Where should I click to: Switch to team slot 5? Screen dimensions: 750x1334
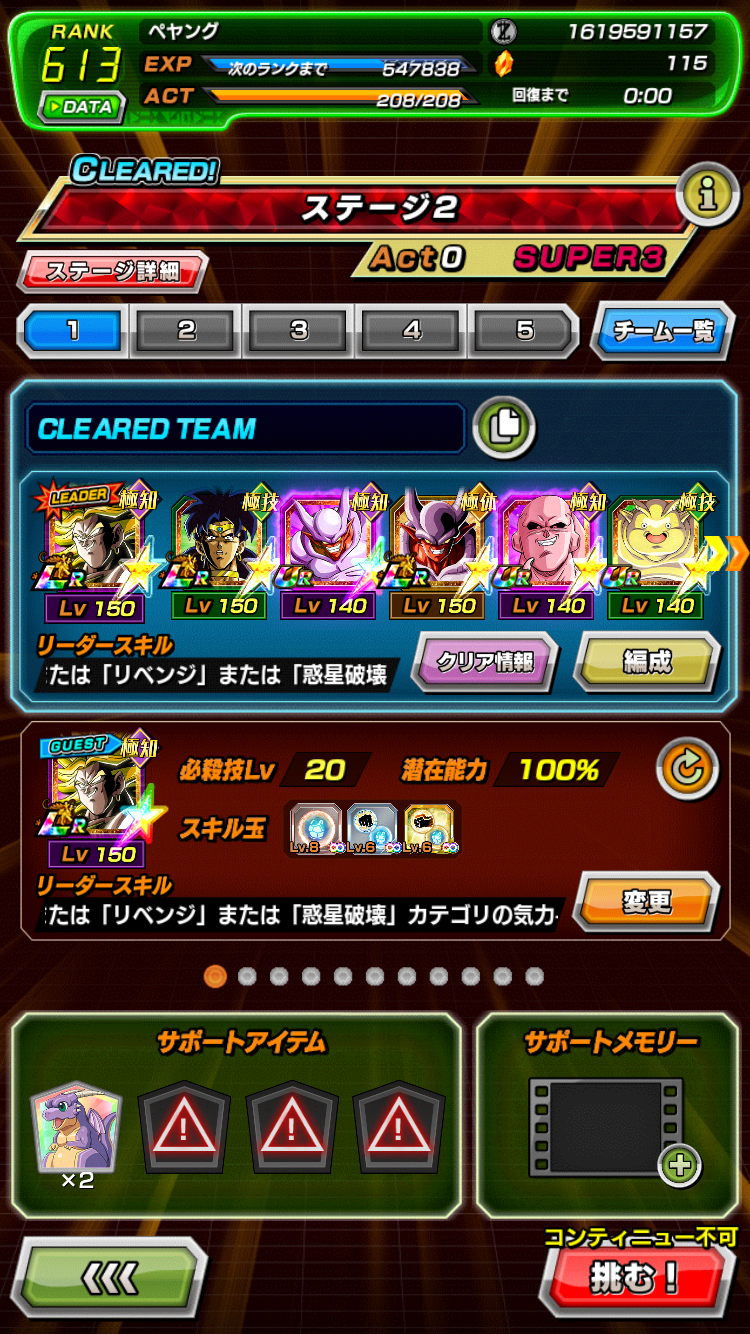click(x=524, y=331)
